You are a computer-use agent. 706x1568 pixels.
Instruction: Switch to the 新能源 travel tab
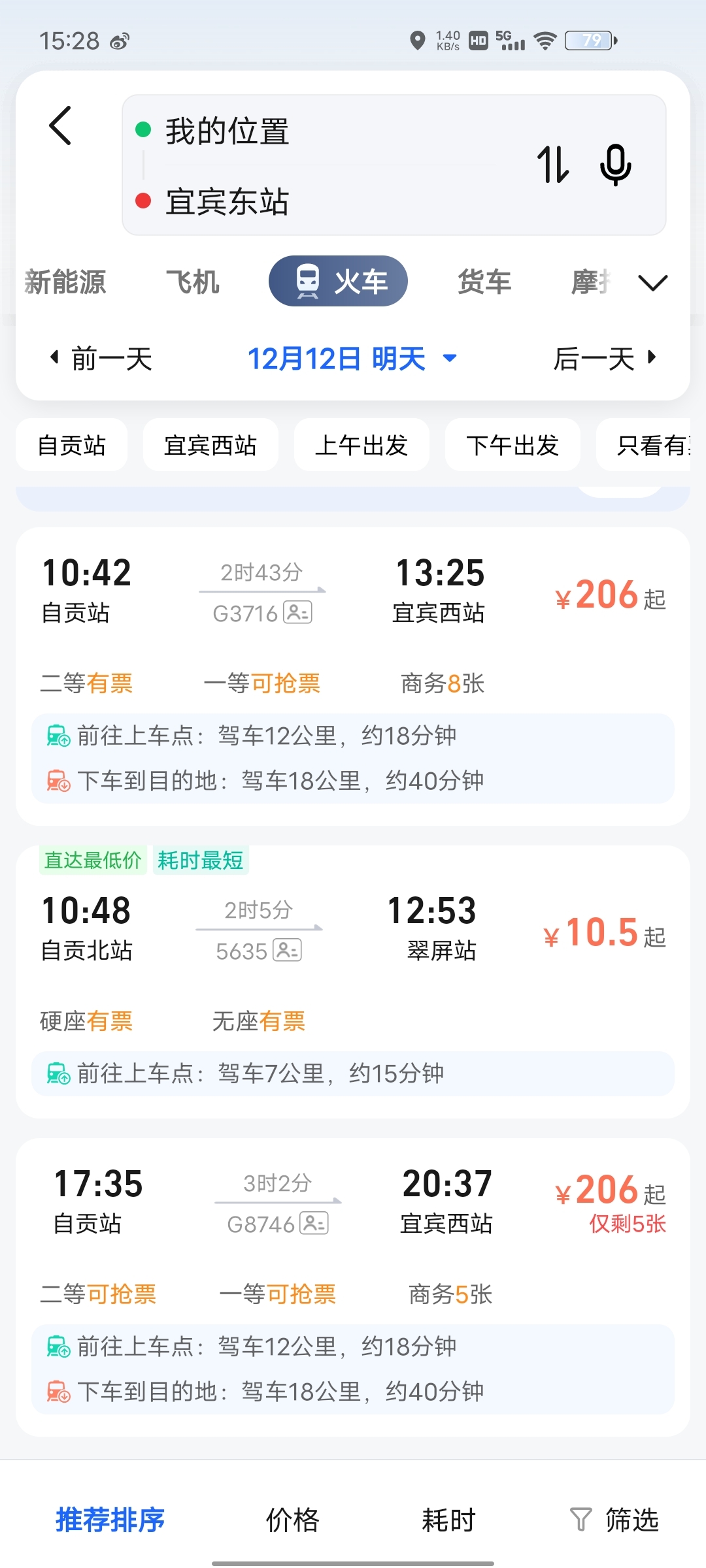65,282
